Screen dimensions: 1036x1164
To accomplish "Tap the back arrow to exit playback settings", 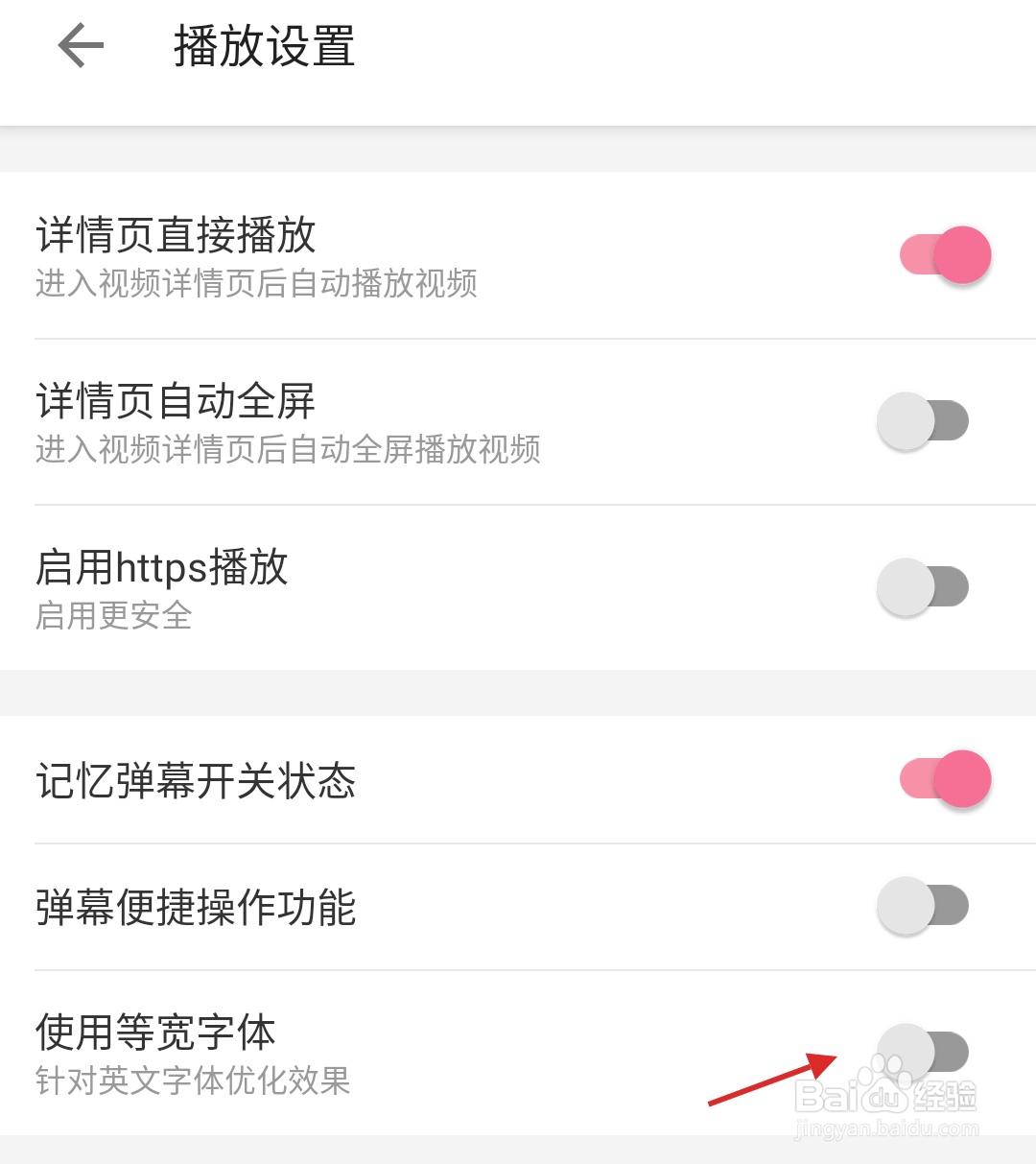I will pos(80,45).
